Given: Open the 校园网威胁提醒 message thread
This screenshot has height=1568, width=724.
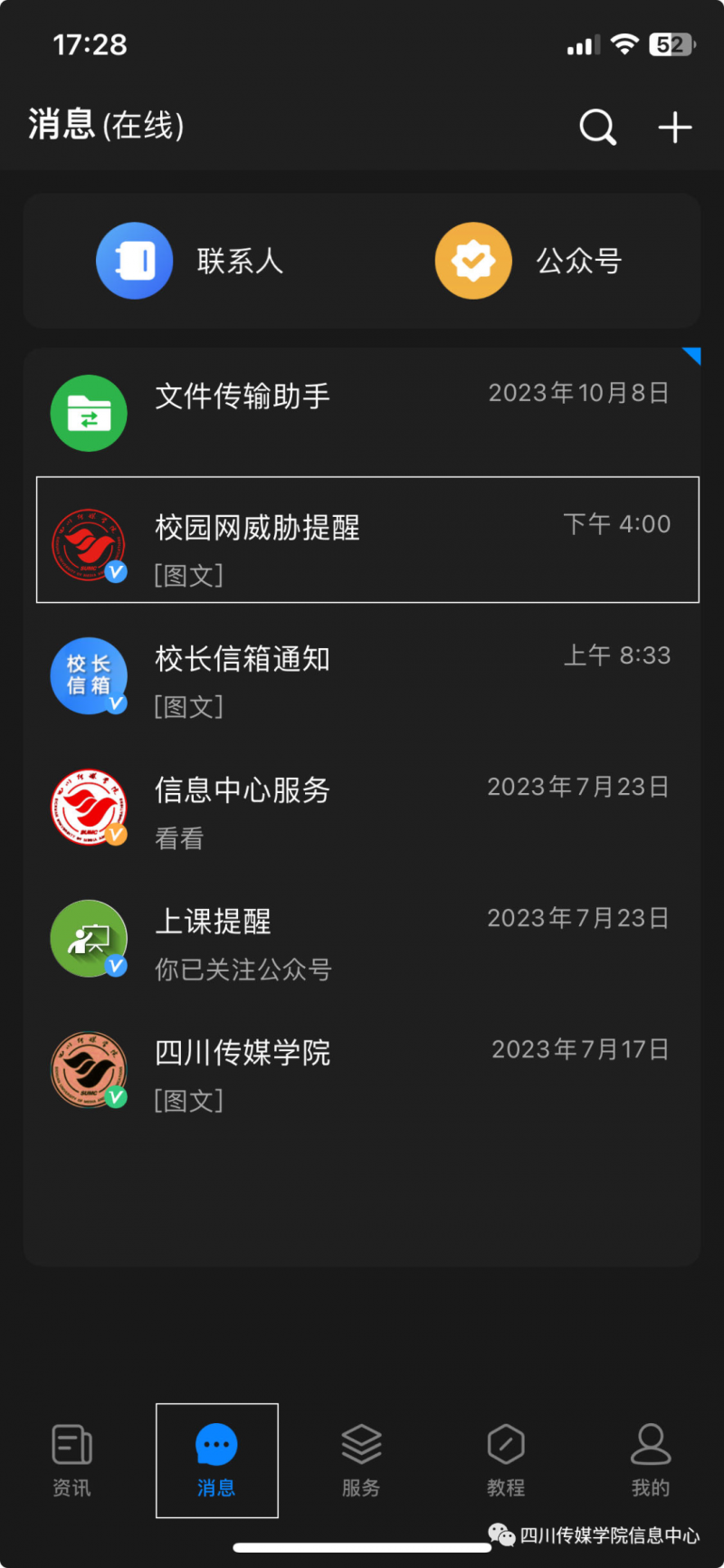Looking at the screenshot, I should tap(362, 540).
